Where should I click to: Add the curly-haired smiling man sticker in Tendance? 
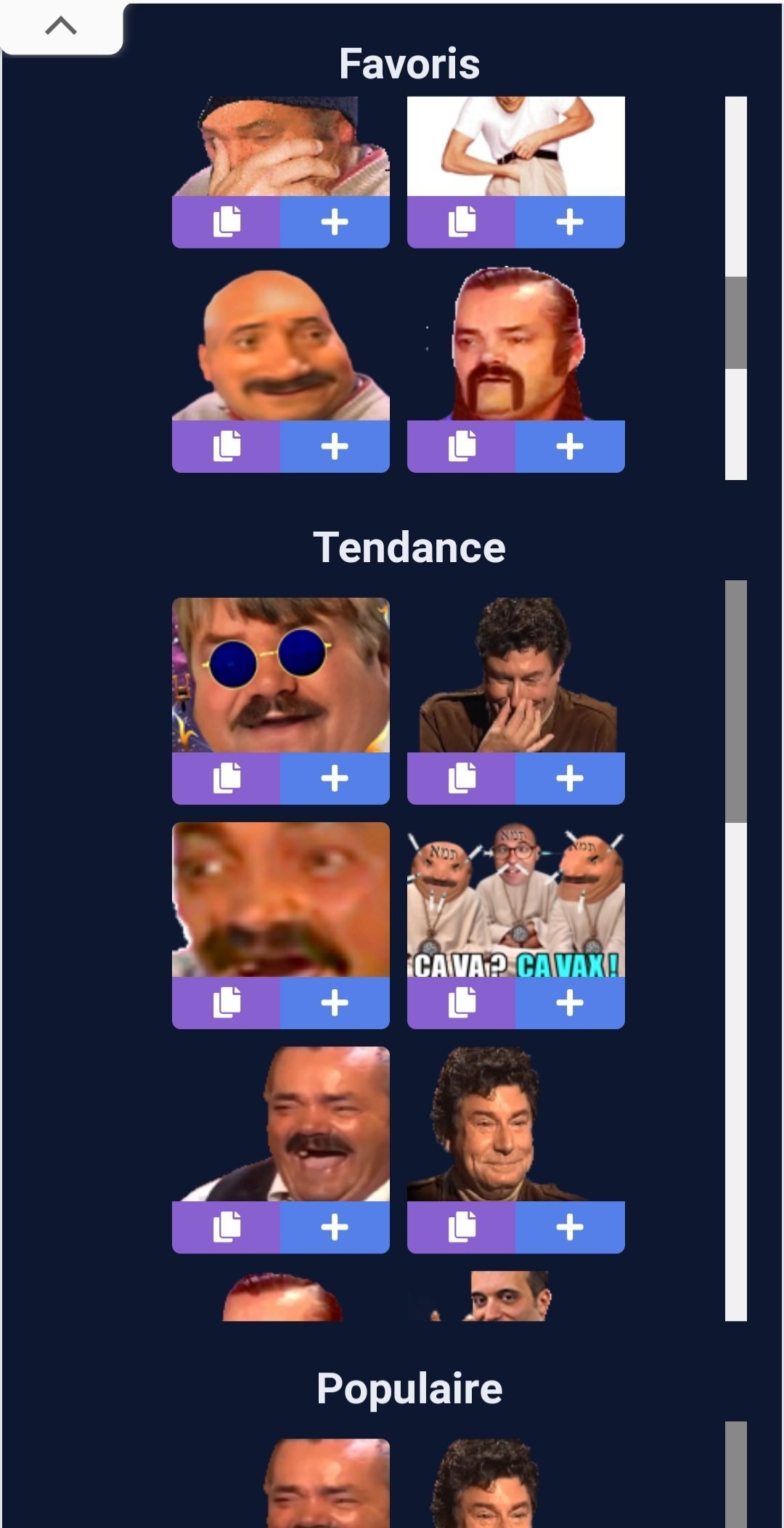[570, 1227]
